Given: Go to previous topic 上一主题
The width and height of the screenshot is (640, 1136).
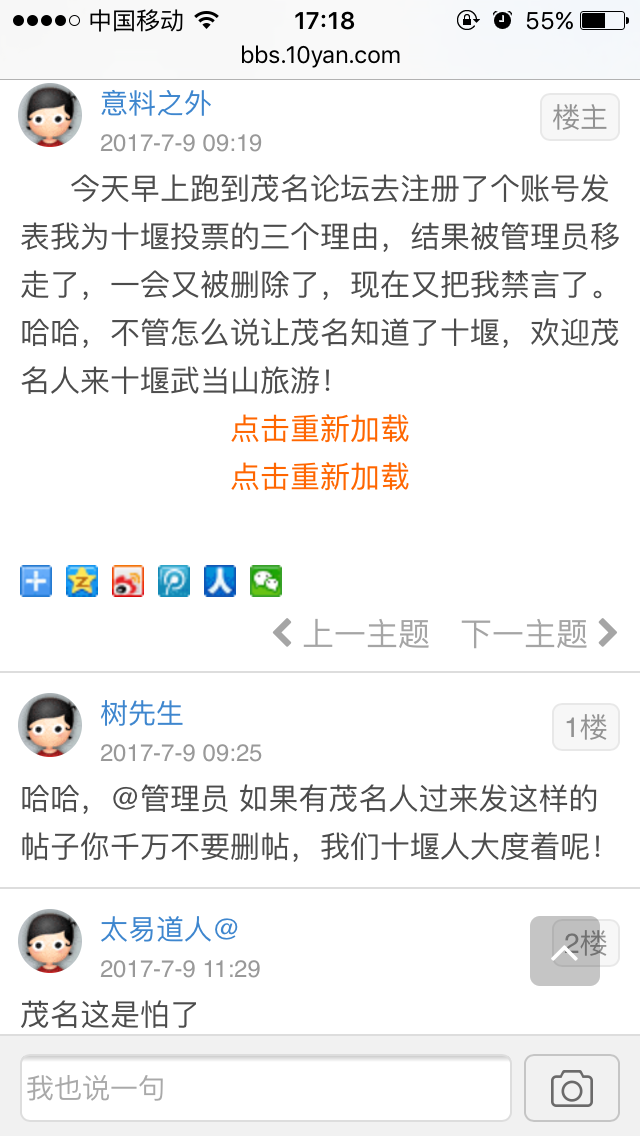Looking at the screenshot, I should pyautogui.click(x=352, y=633).
